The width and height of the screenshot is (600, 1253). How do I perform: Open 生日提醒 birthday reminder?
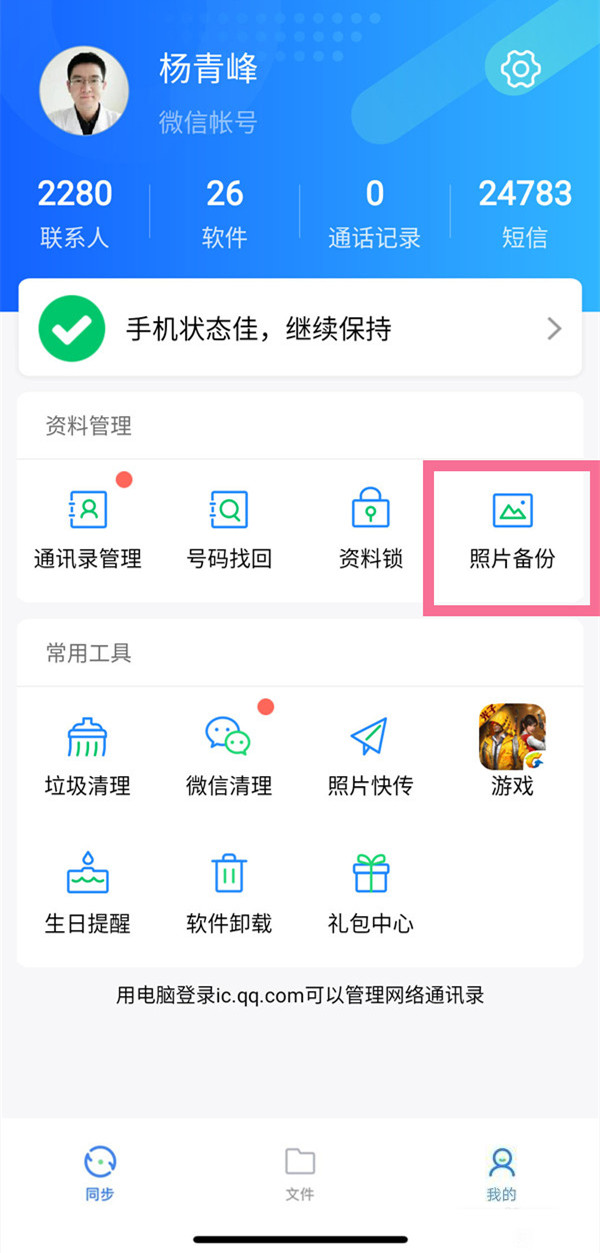(88, 892)
